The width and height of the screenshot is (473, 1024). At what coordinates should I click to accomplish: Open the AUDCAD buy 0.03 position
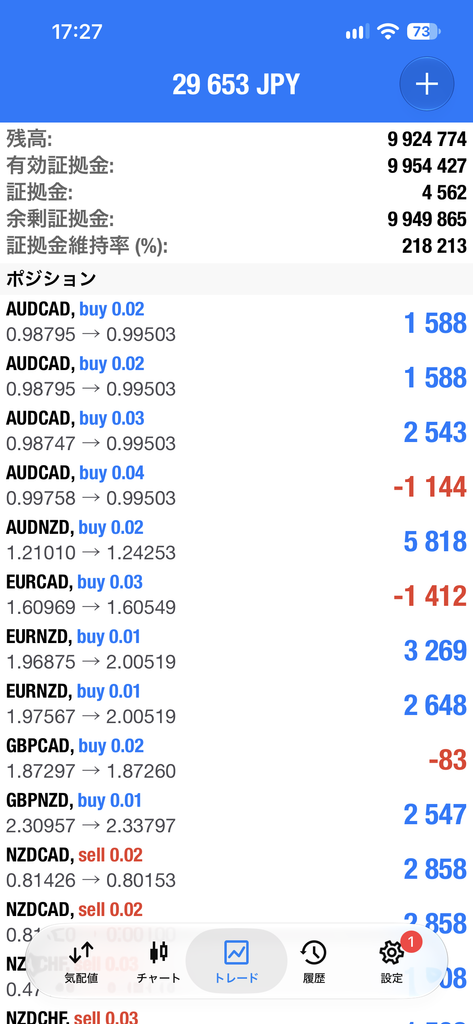[x=236, y=431]
